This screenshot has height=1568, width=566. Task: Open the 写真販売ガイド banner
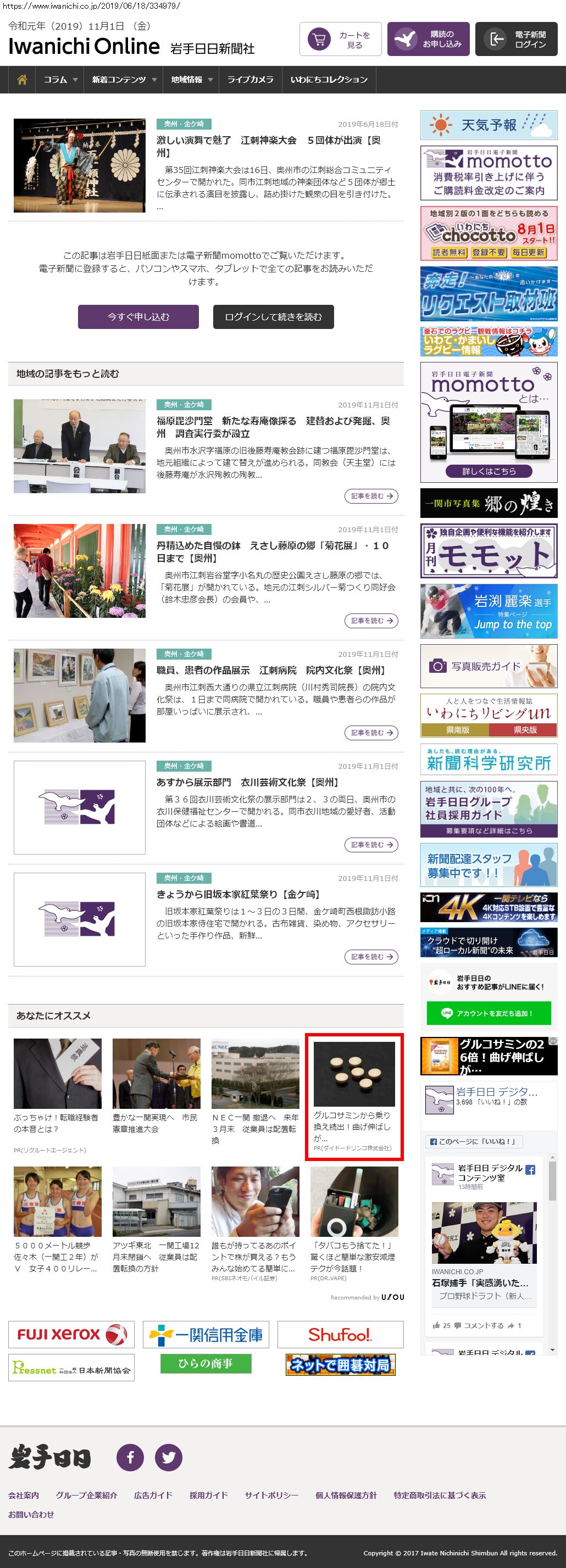point(489,666)
